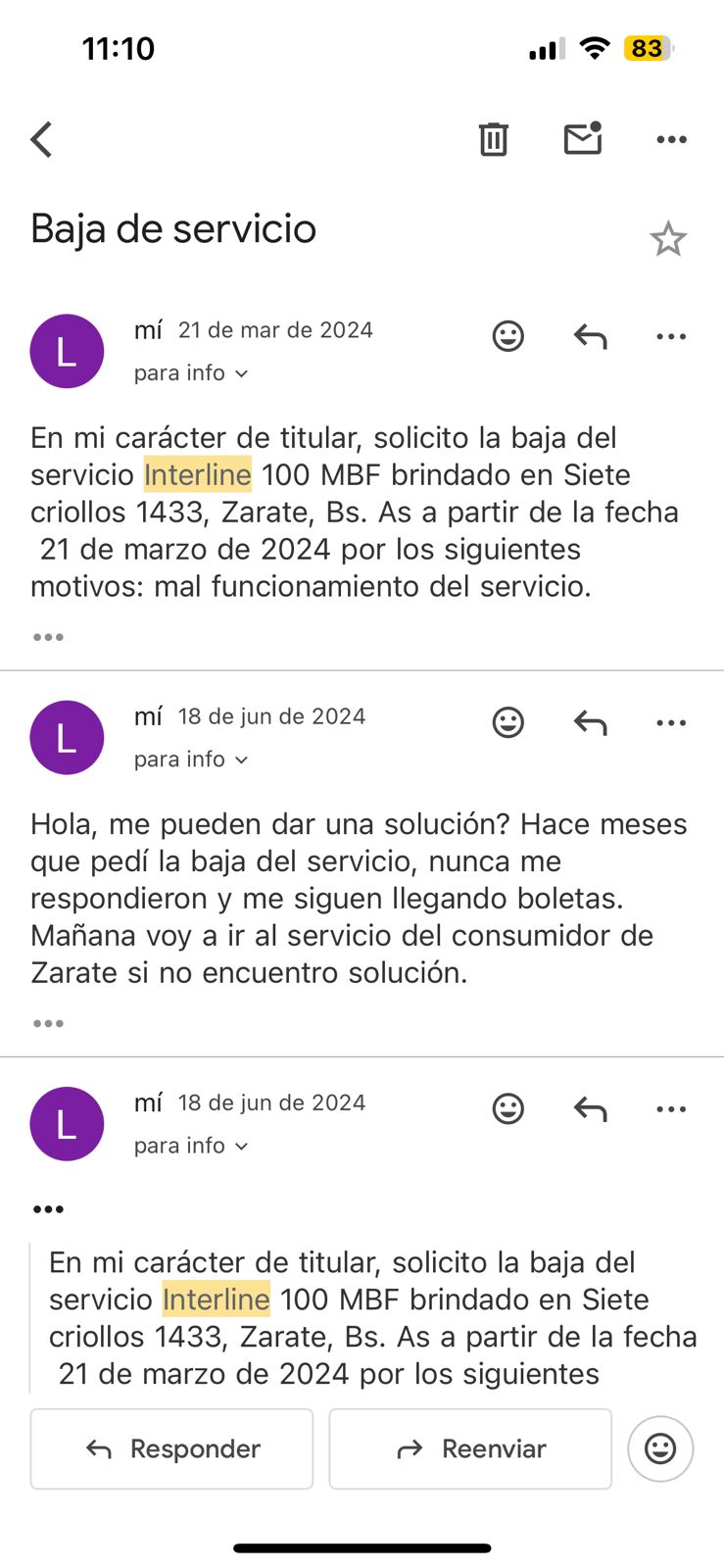This screenshot has height=1568, width=724.
Task: Reply to the 21 de mar message
Action: point(590,337)
